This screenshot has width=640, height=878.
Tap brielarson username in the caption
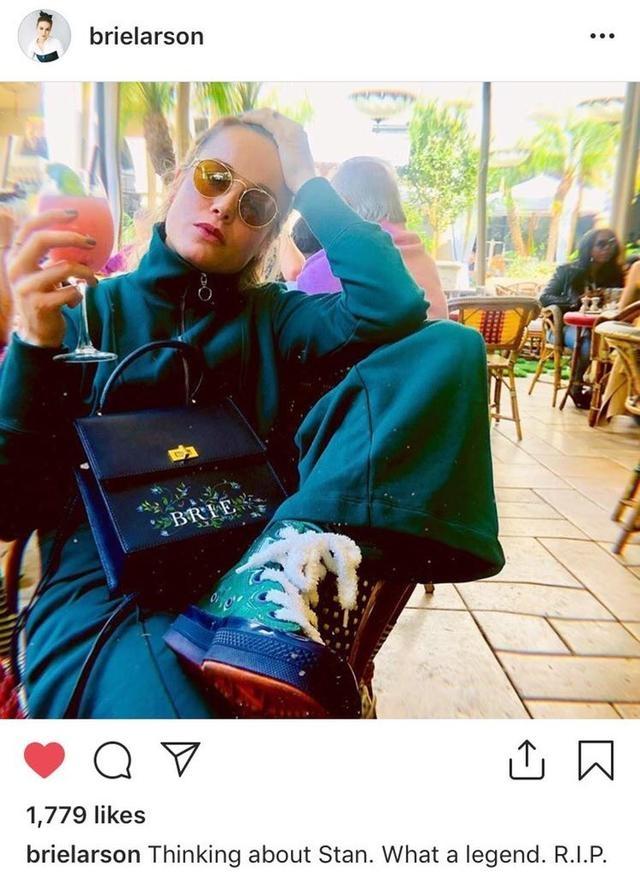(x=84, y=855)
